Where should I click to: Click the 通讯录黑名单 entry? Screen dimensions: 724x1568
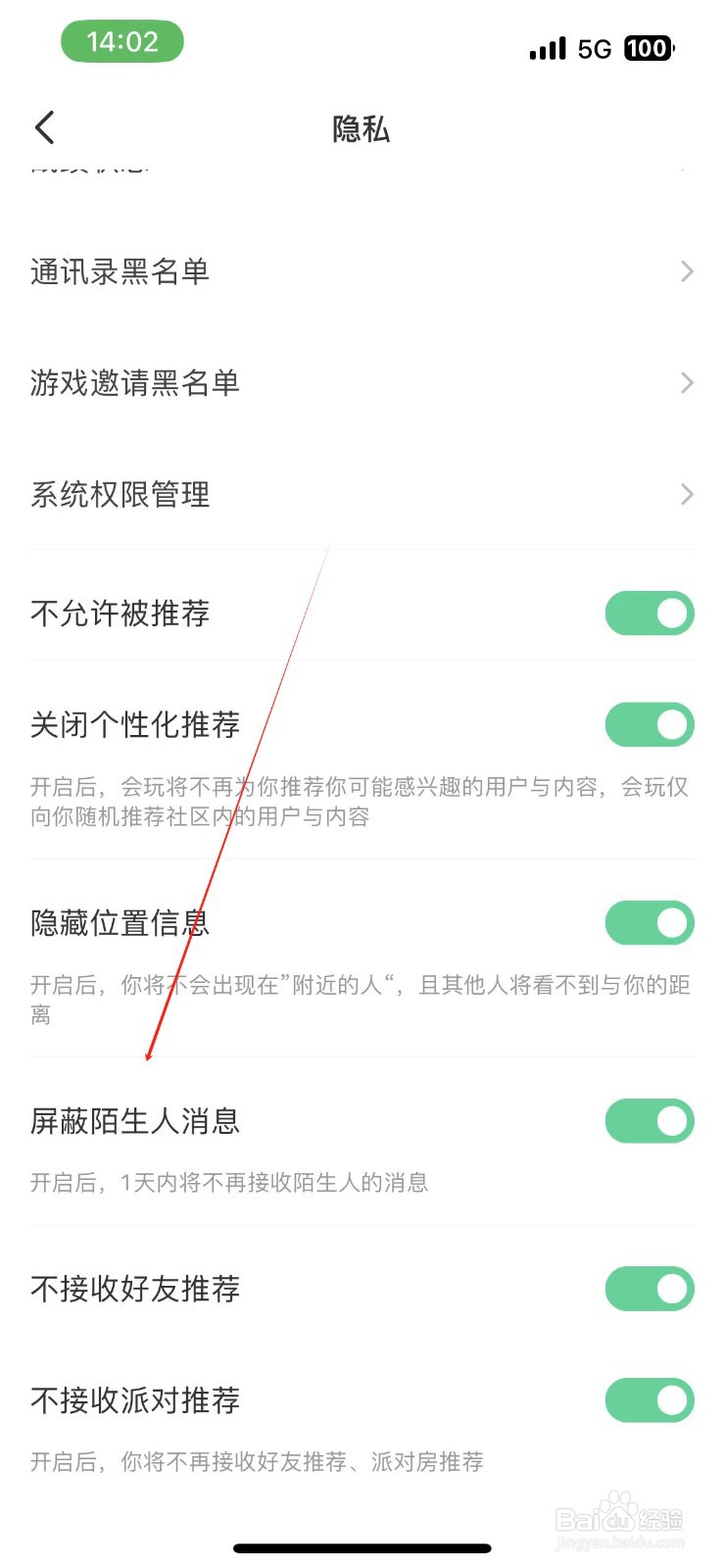coord(118,271)
